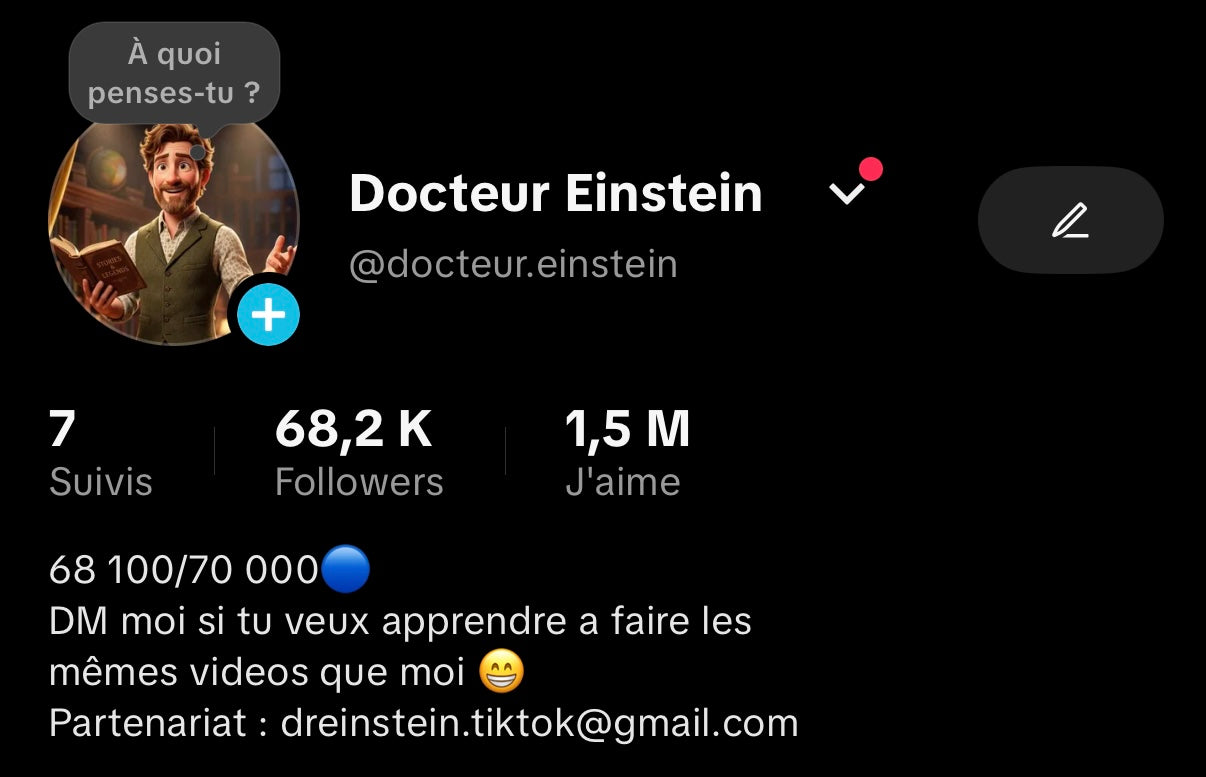Add a story with the blue plus

click(268, 315)
